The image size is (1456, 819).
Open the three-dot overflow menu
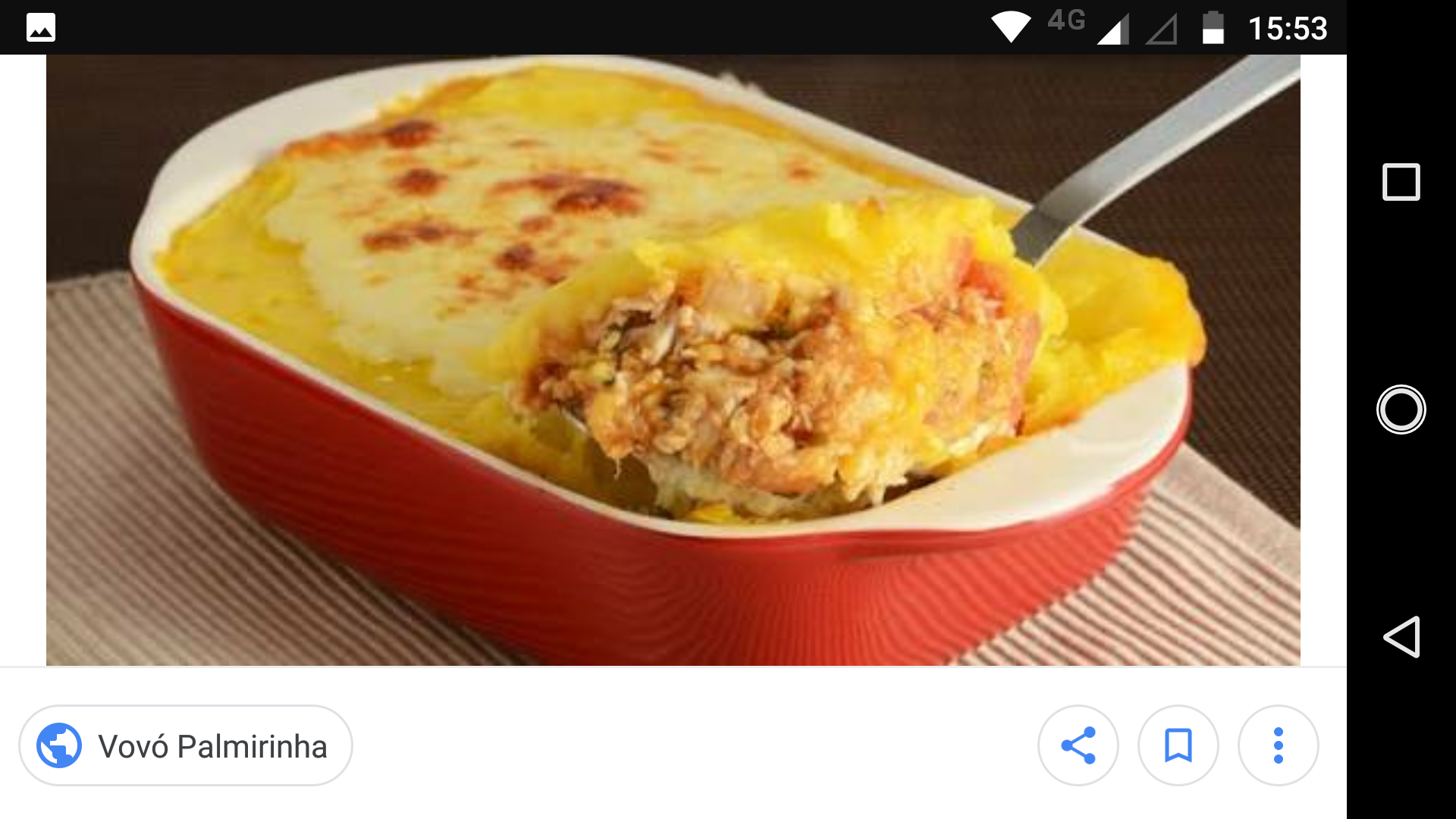tap(1278, 746)
